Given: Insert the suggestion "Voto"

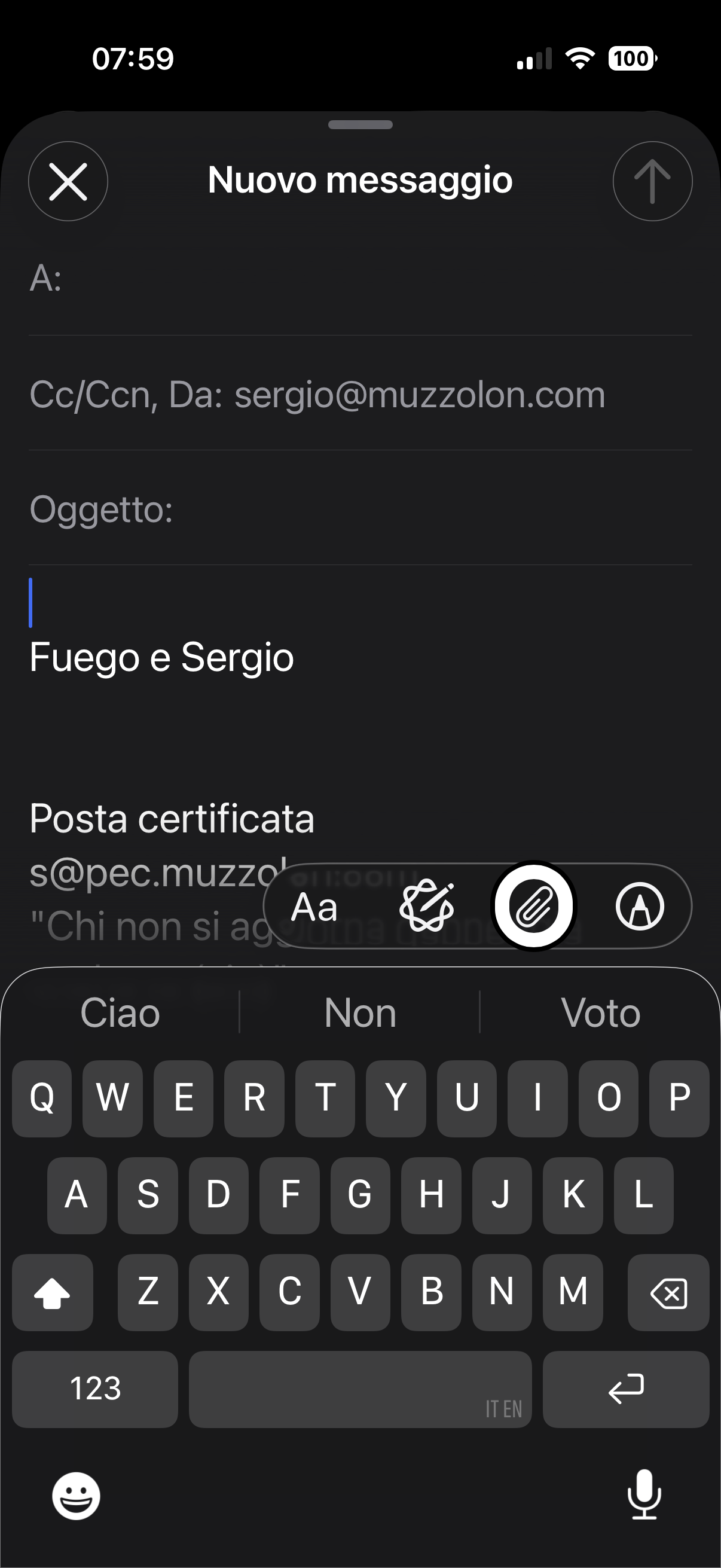Looking at the screenshot, I should pos(600,1012).
